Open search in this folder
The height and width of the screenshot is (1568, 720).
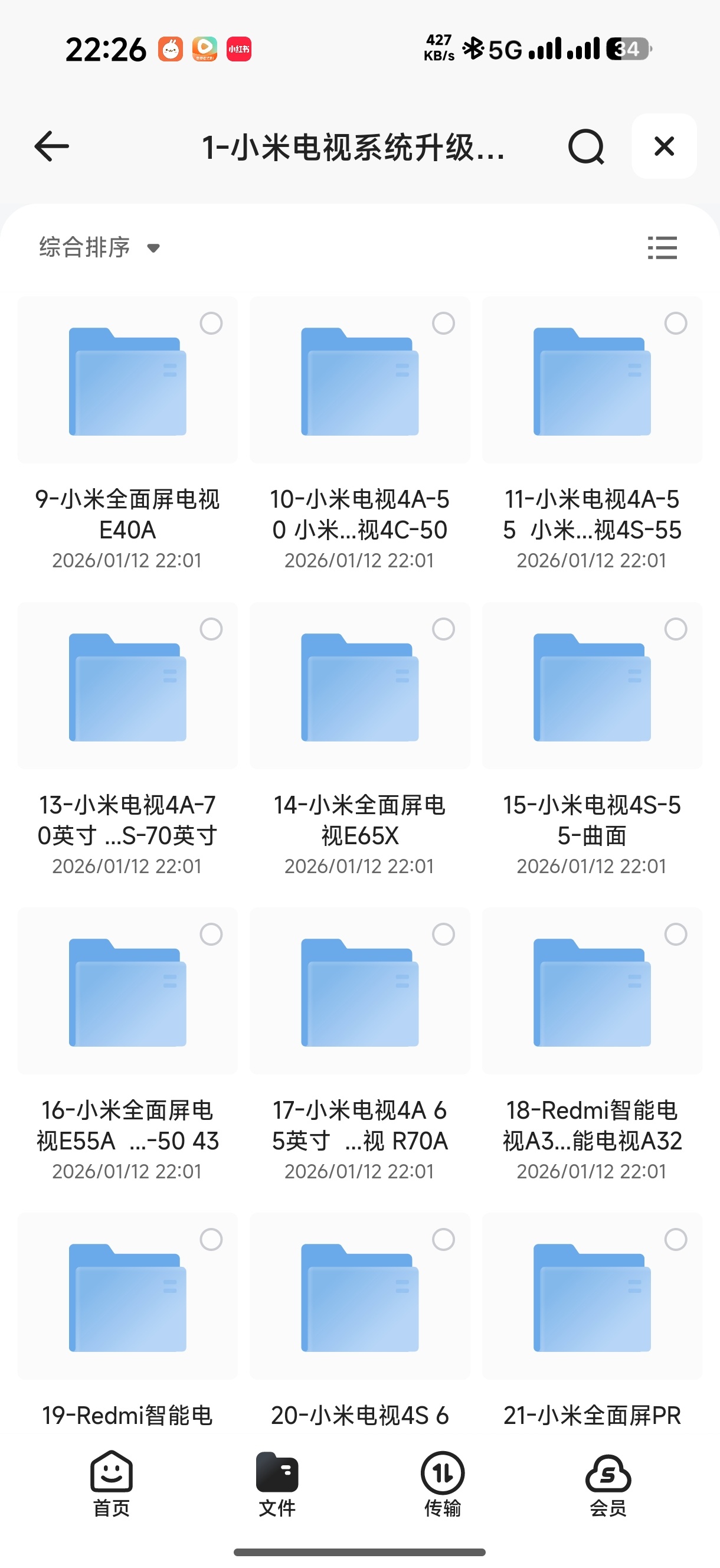(585, 146)
